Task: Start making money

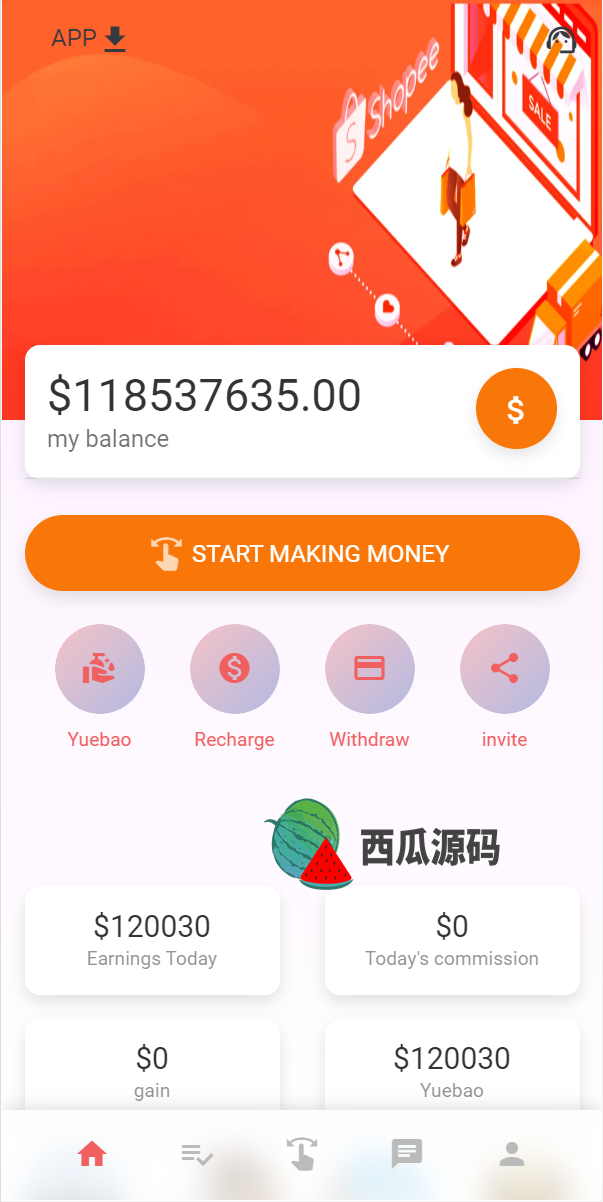Action: click(x=302, y=553)
